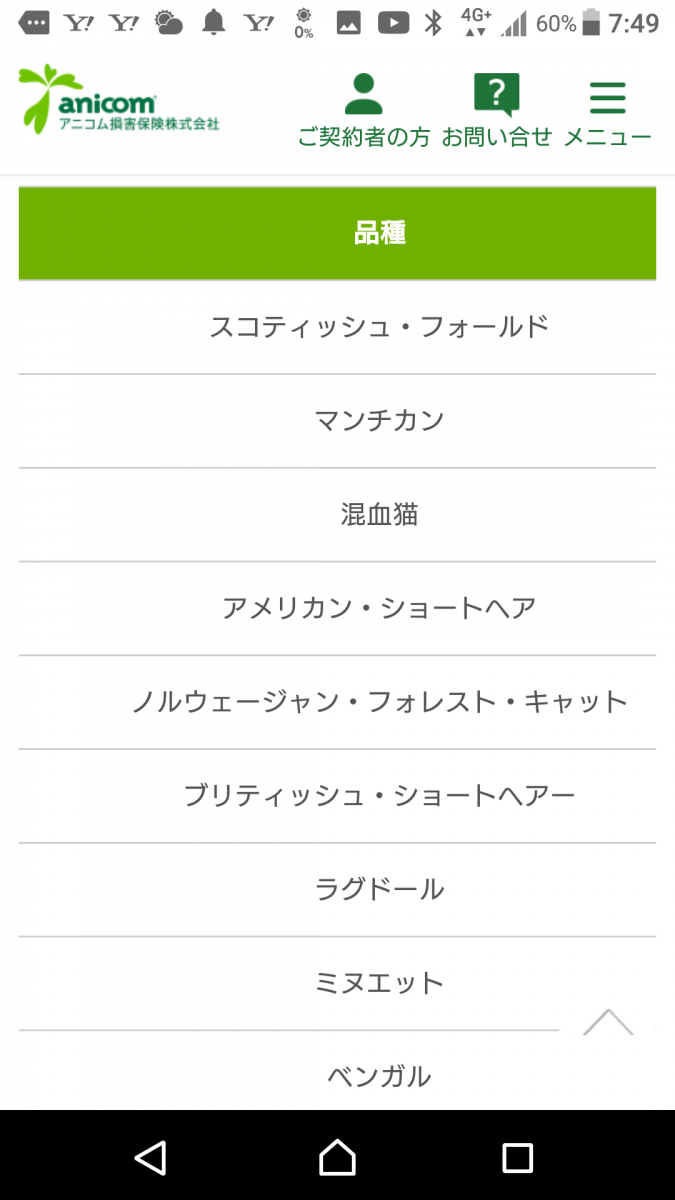Go back with the system back button
675x1200 pixels.
pos(150,1157)
